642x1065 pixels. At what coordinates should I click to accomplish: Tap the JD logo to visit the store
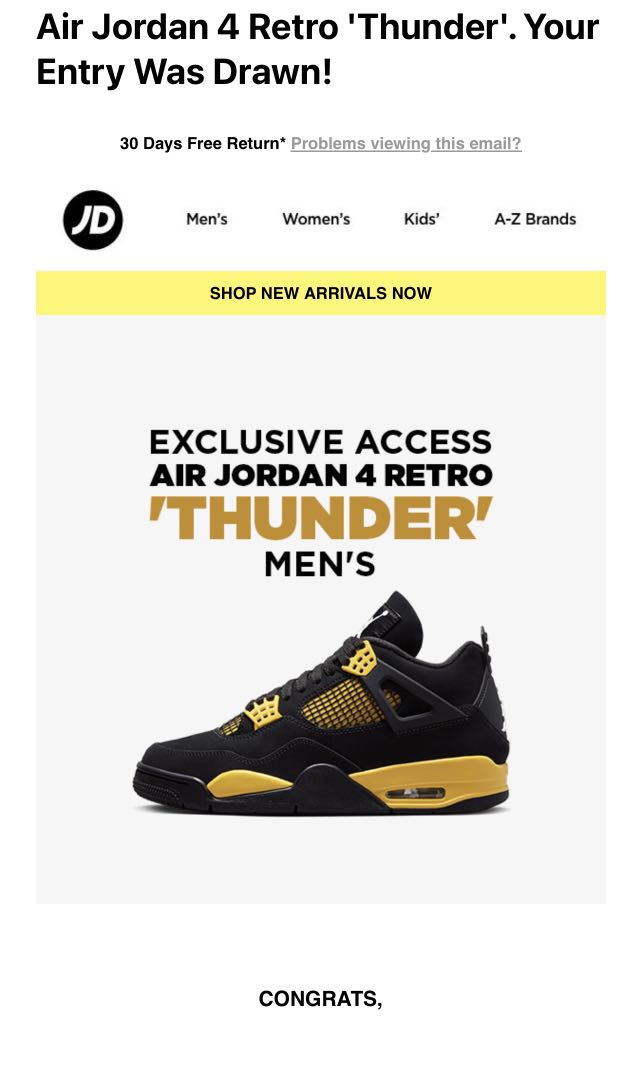[93, 219]
